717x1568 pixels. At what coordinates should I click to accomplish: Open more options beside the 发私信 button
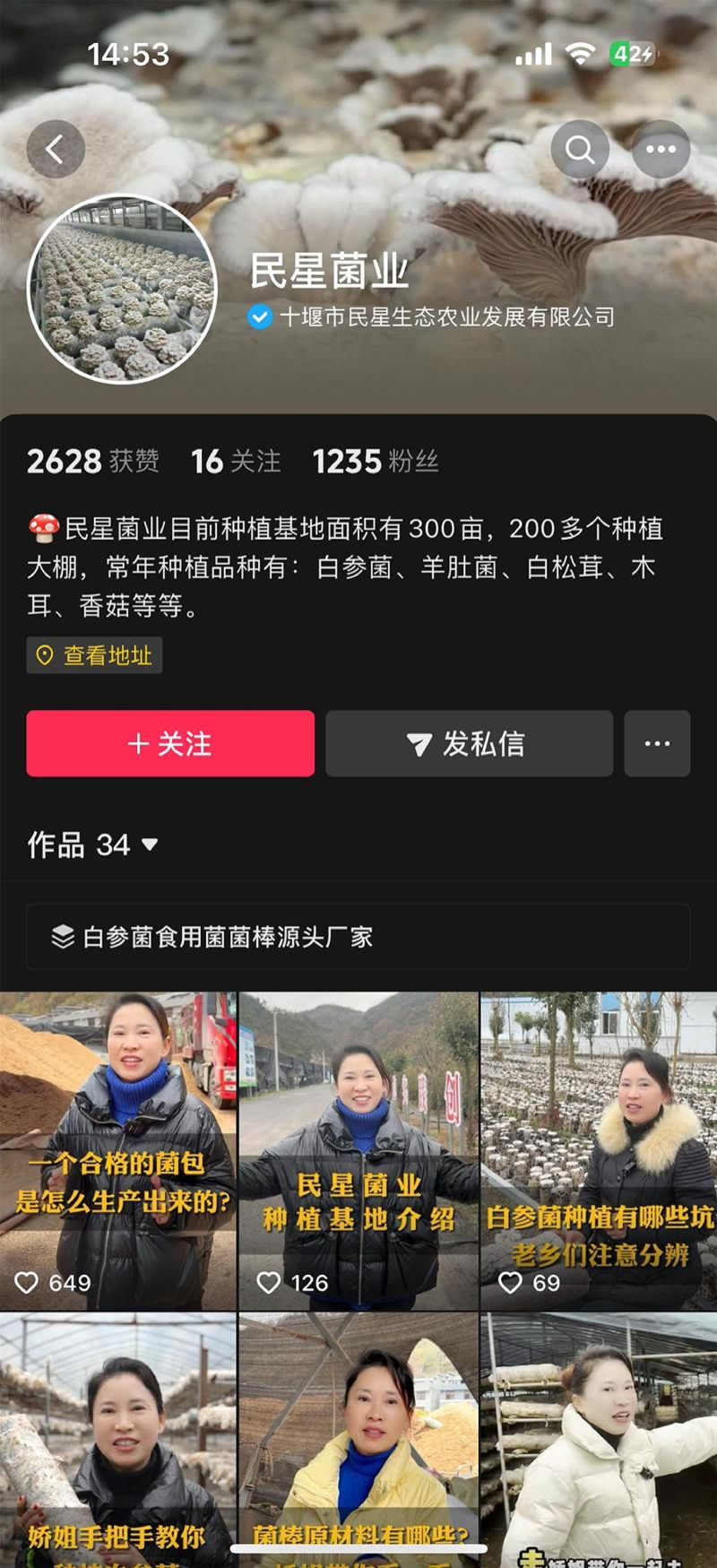point(657,743)
